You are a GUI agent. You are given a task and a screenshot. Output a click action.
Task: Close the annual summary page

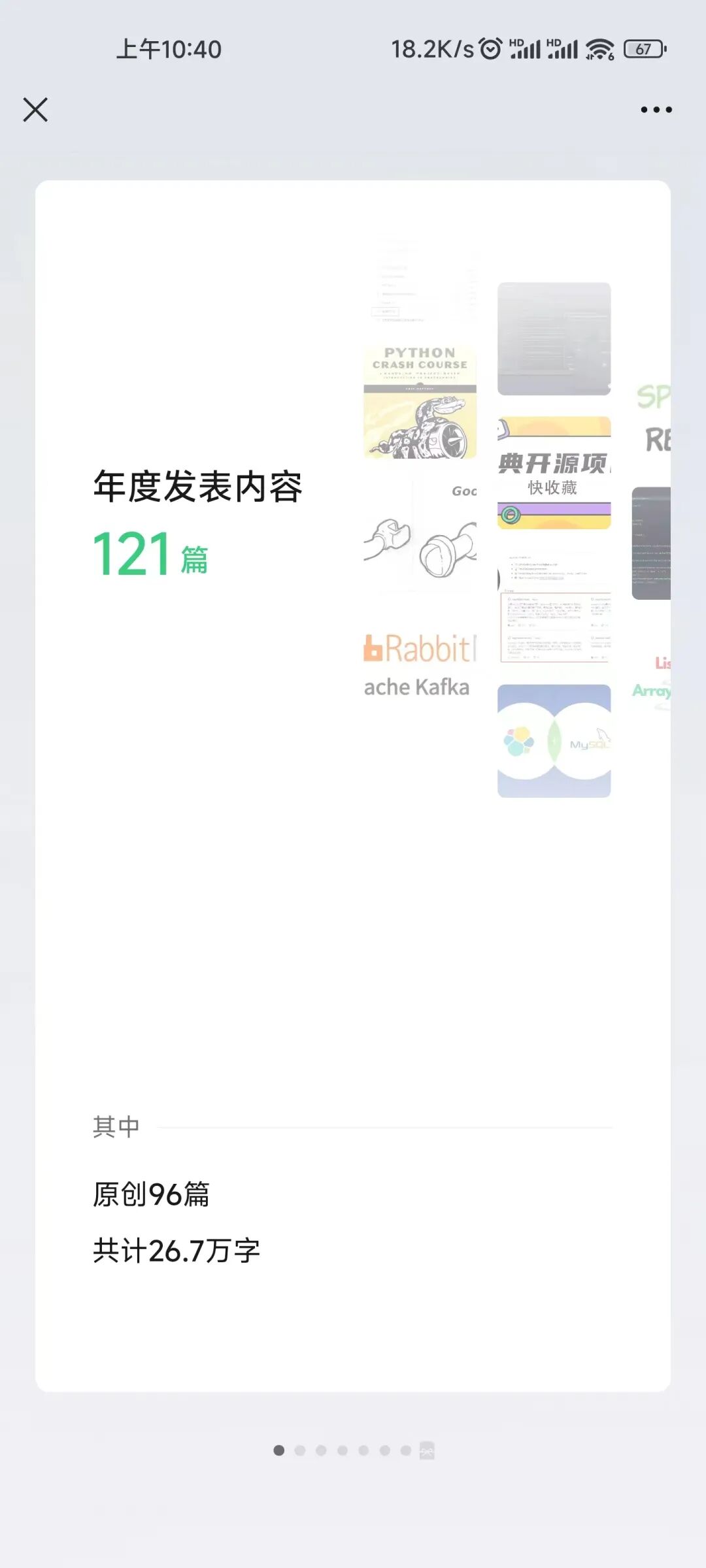point(35,110)
